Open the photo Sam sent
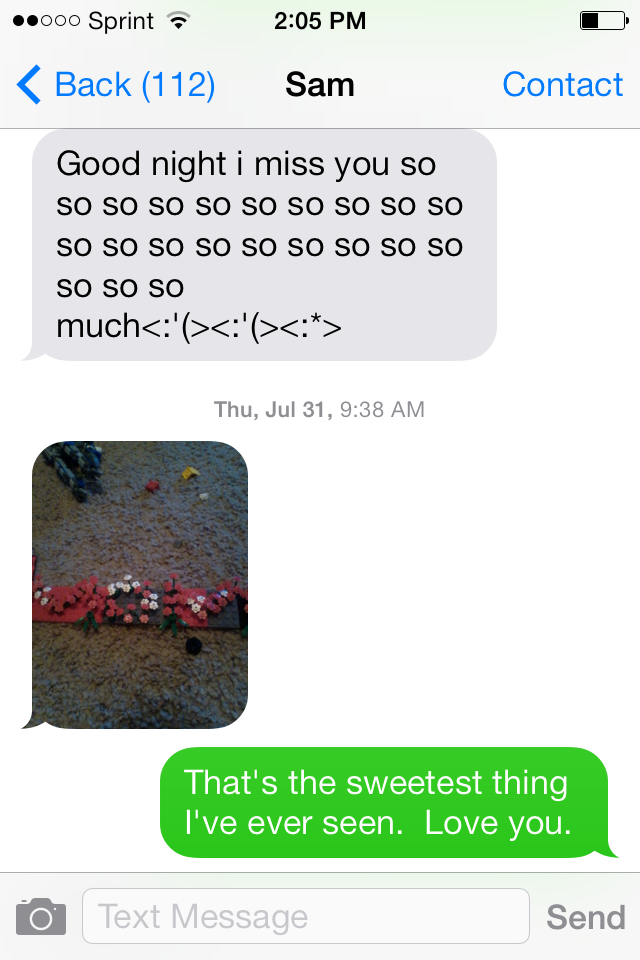 coord(140,584)
